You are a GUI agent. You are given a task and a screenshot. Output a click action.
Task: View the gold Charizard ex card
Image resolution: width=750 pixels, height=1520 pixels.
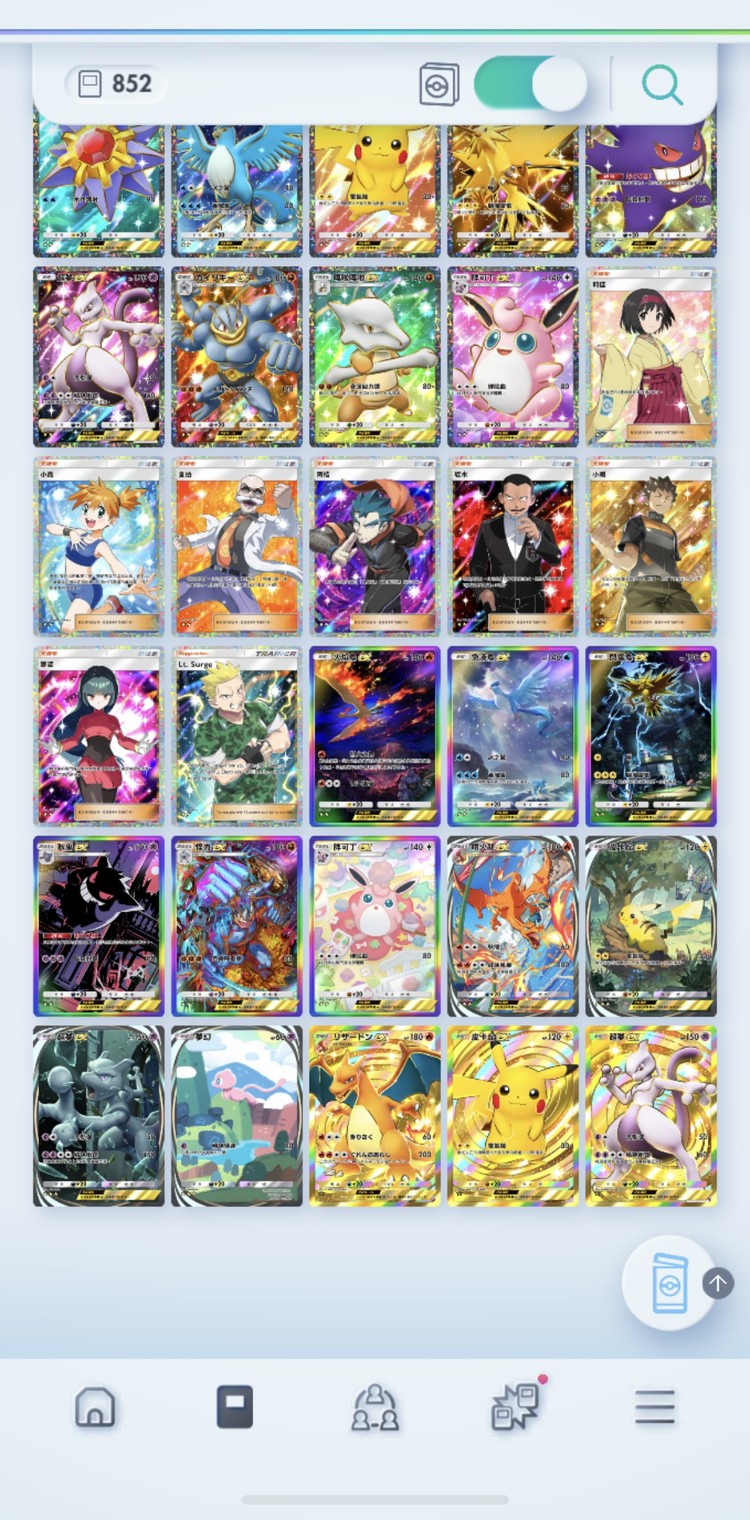(374, 1116)
